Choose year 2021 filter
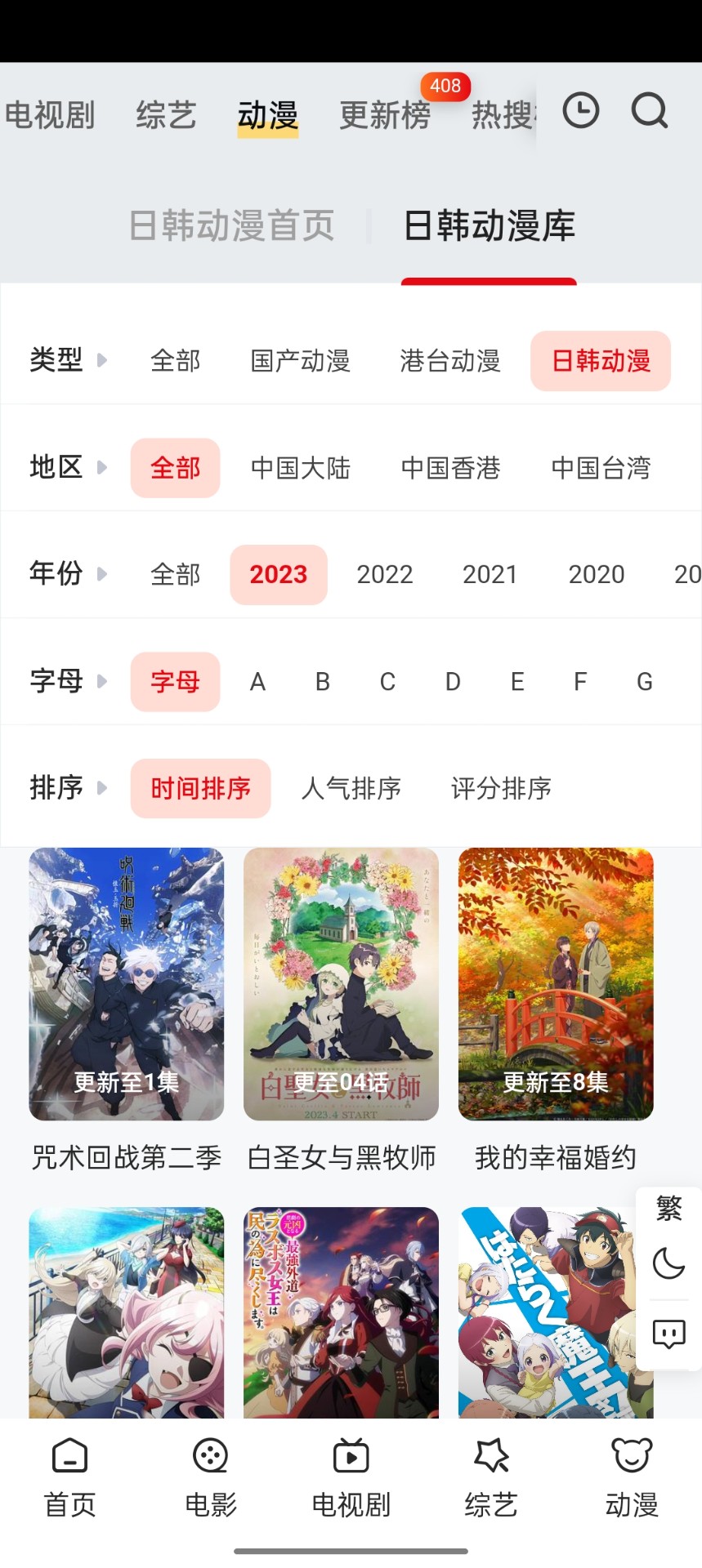 pyautogui.click(x=490, y=575)
